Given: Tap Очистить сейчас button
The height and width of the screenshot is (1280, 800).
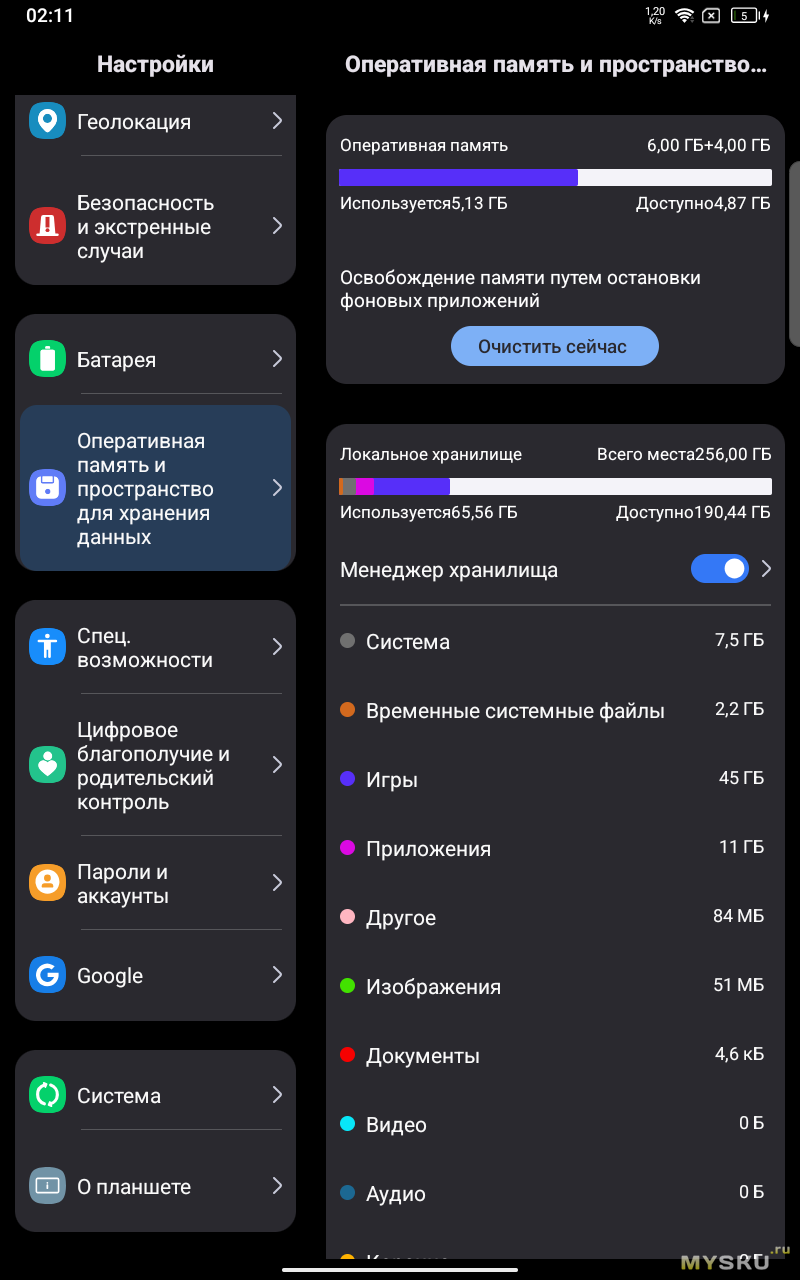Looking at the screenshot, I should pyautogui.click(x=554, y=347).
